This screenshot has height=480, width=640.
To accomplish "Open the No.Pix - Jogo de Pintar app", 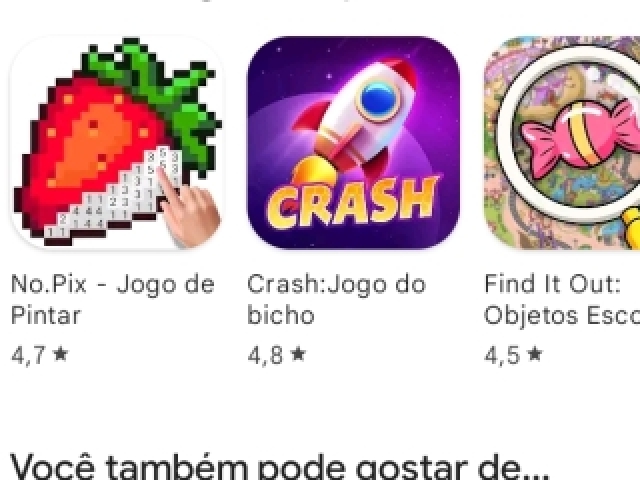I will pyautogui.click(x=116, y=143).
